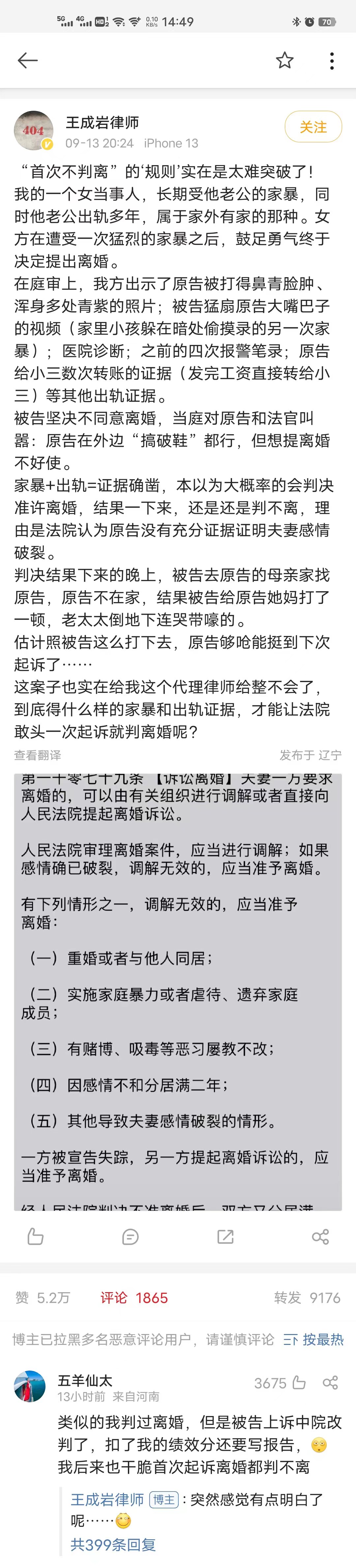Open the comment icon under the post

point(130,1236)
